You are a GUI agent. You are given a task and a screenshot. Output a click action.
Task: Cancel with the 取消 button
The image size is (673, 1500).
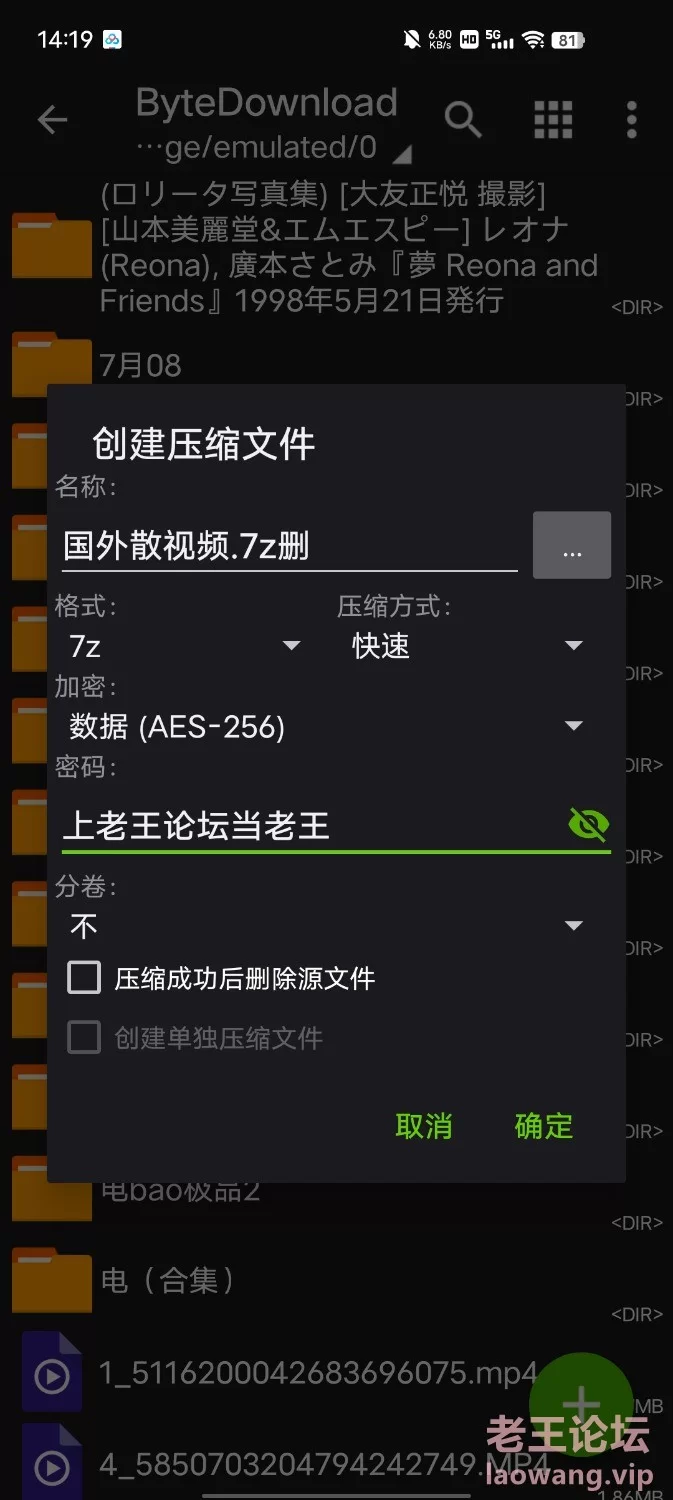[424, 1126]
